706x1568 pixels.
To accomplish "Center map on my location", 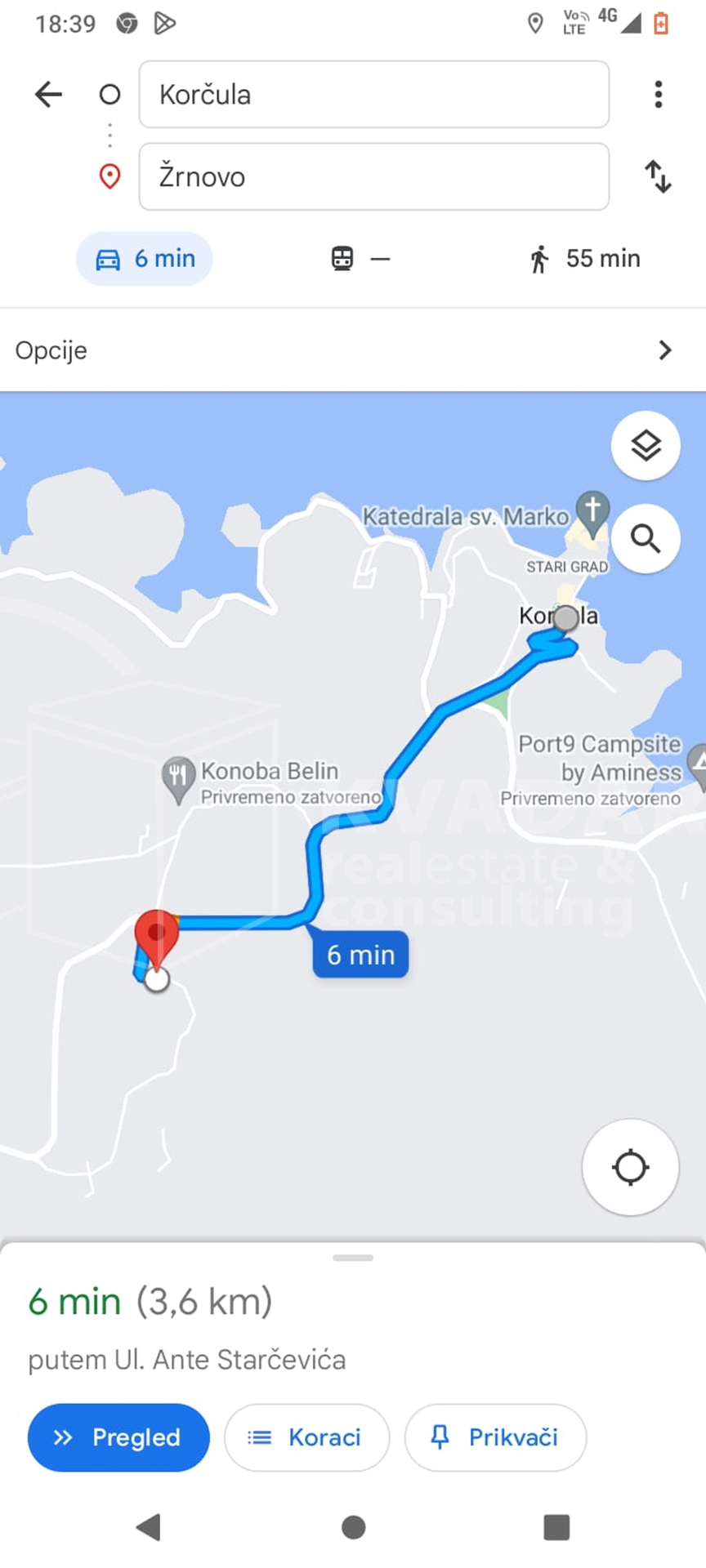I will tap(630, 1167).
